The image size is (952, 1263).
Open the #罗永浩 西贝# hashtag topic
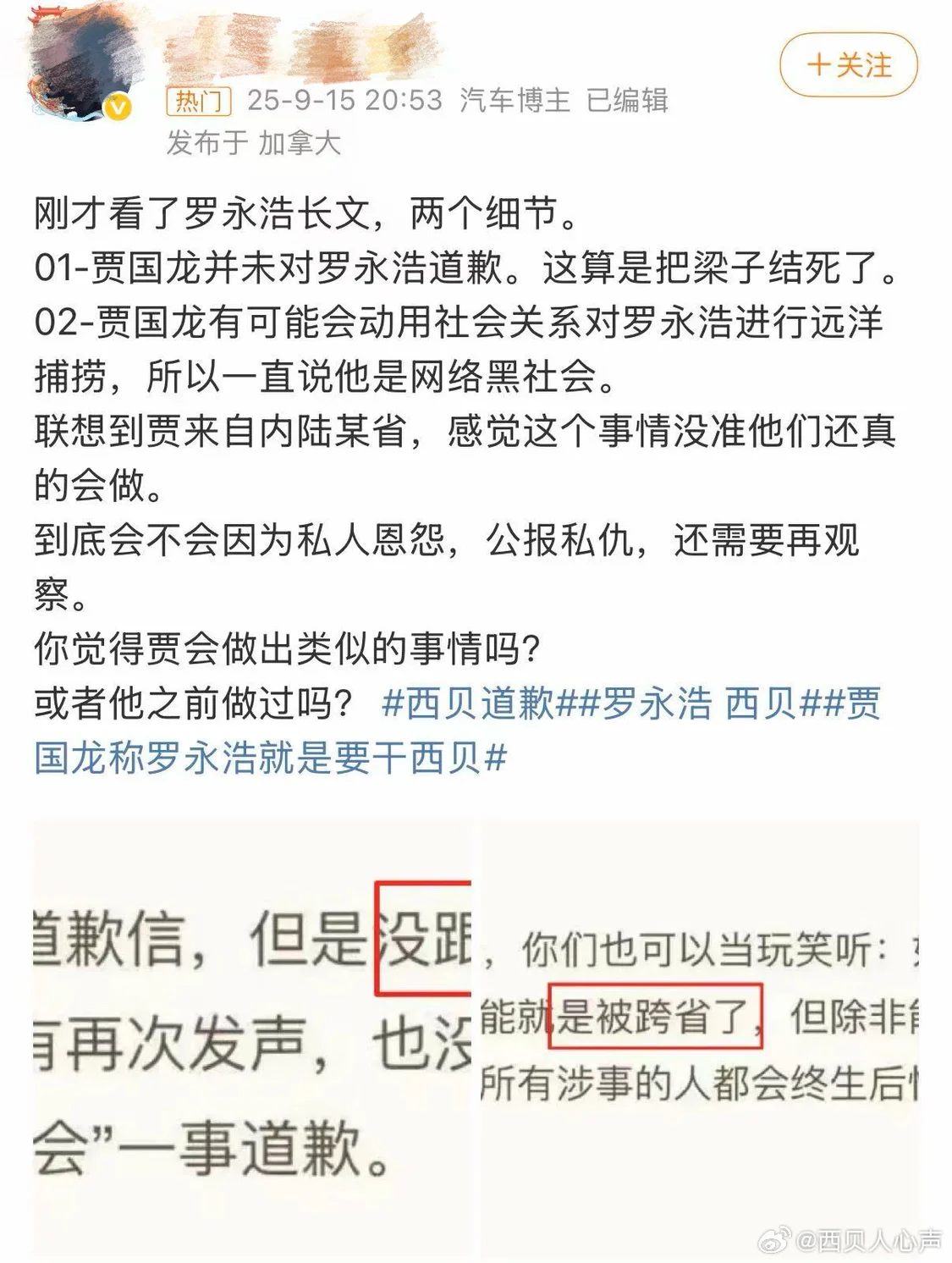699,704
